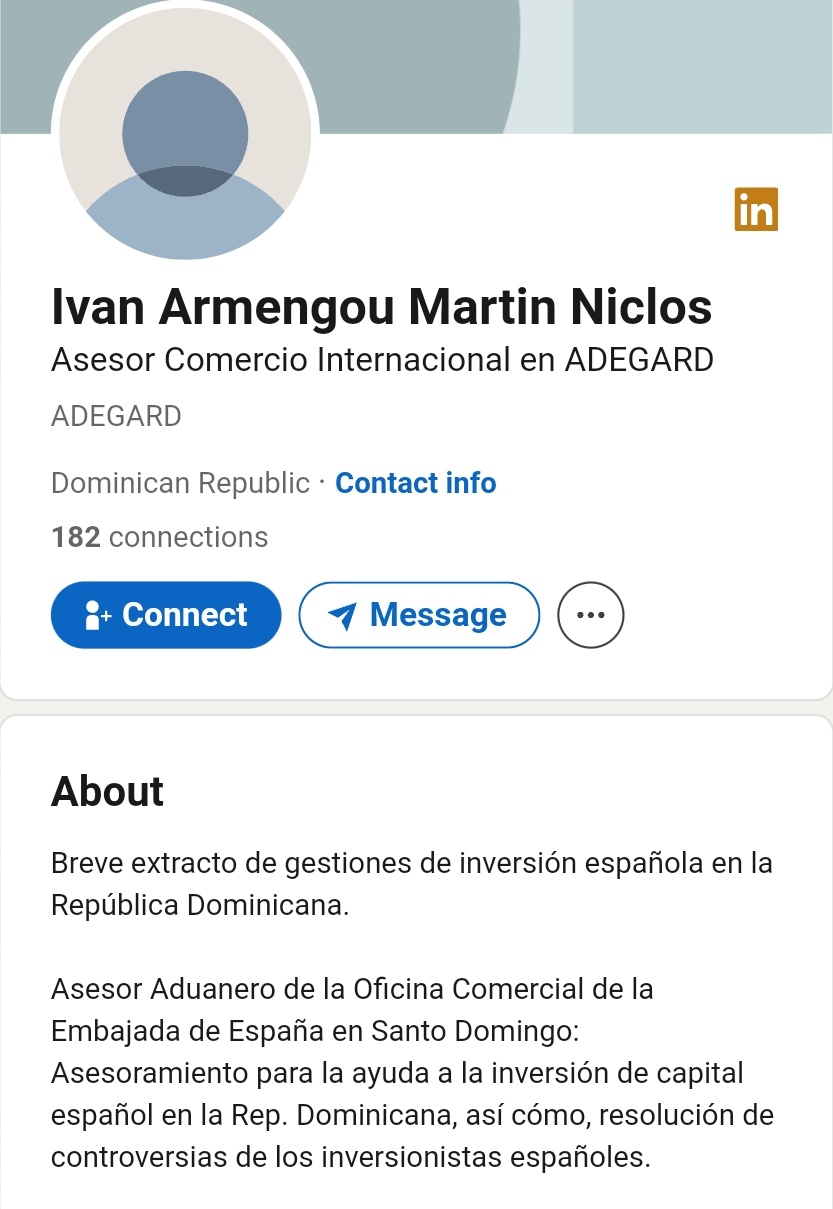View the 182 connections list
833x1209 pixels.
coord(159,537)
